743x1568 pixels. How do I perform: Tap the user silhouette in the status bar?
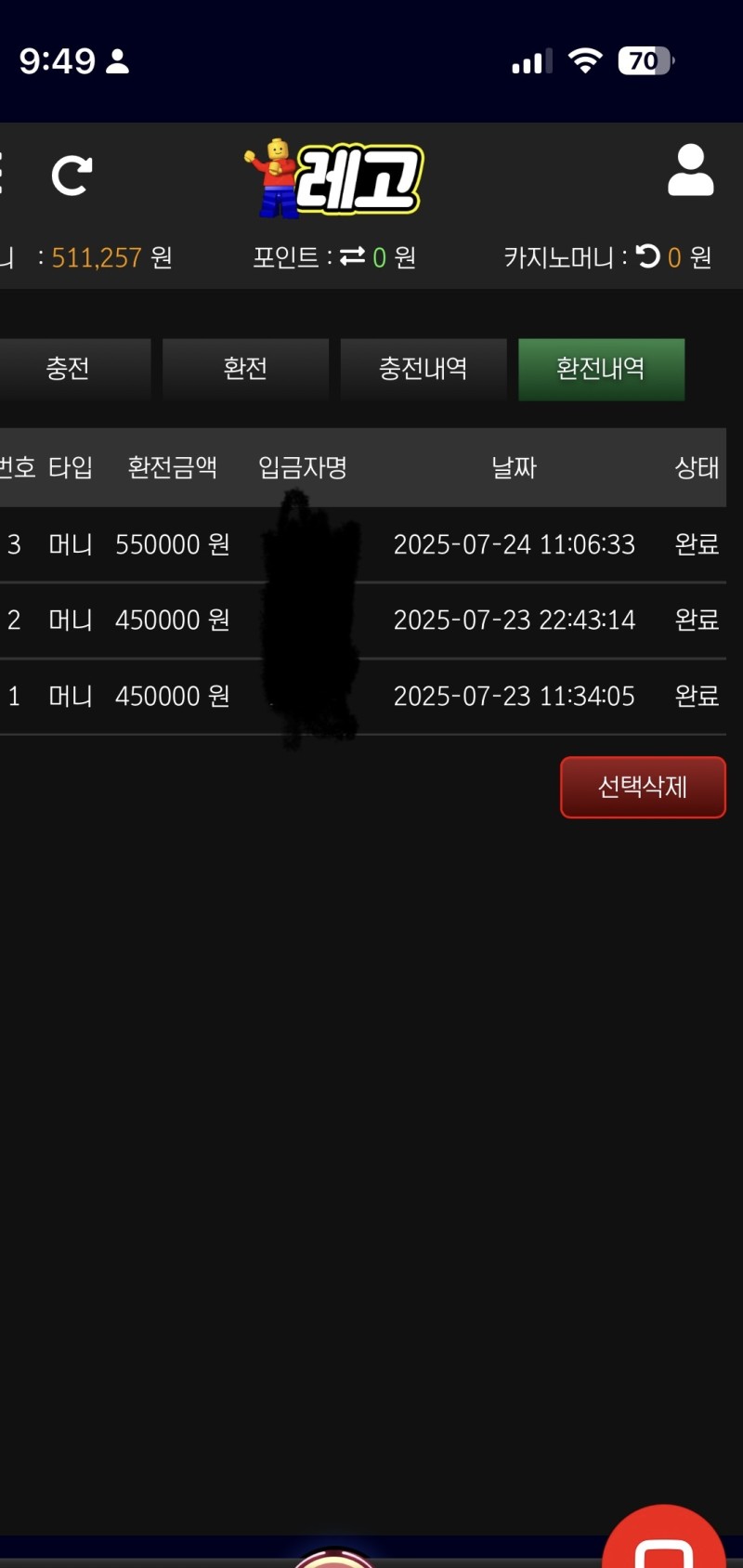tap(118, 60)
